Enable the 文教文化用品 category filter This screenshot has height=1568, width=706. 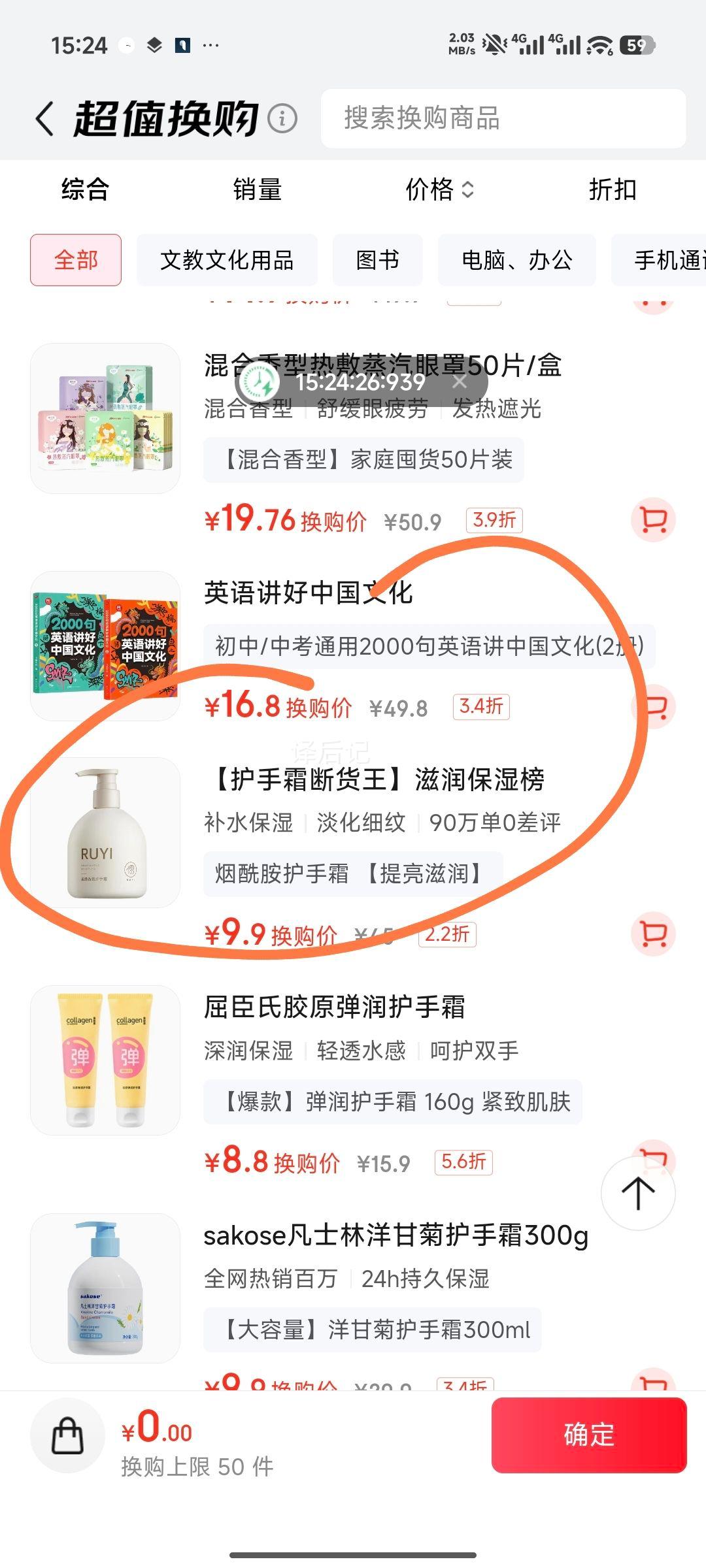227,259
